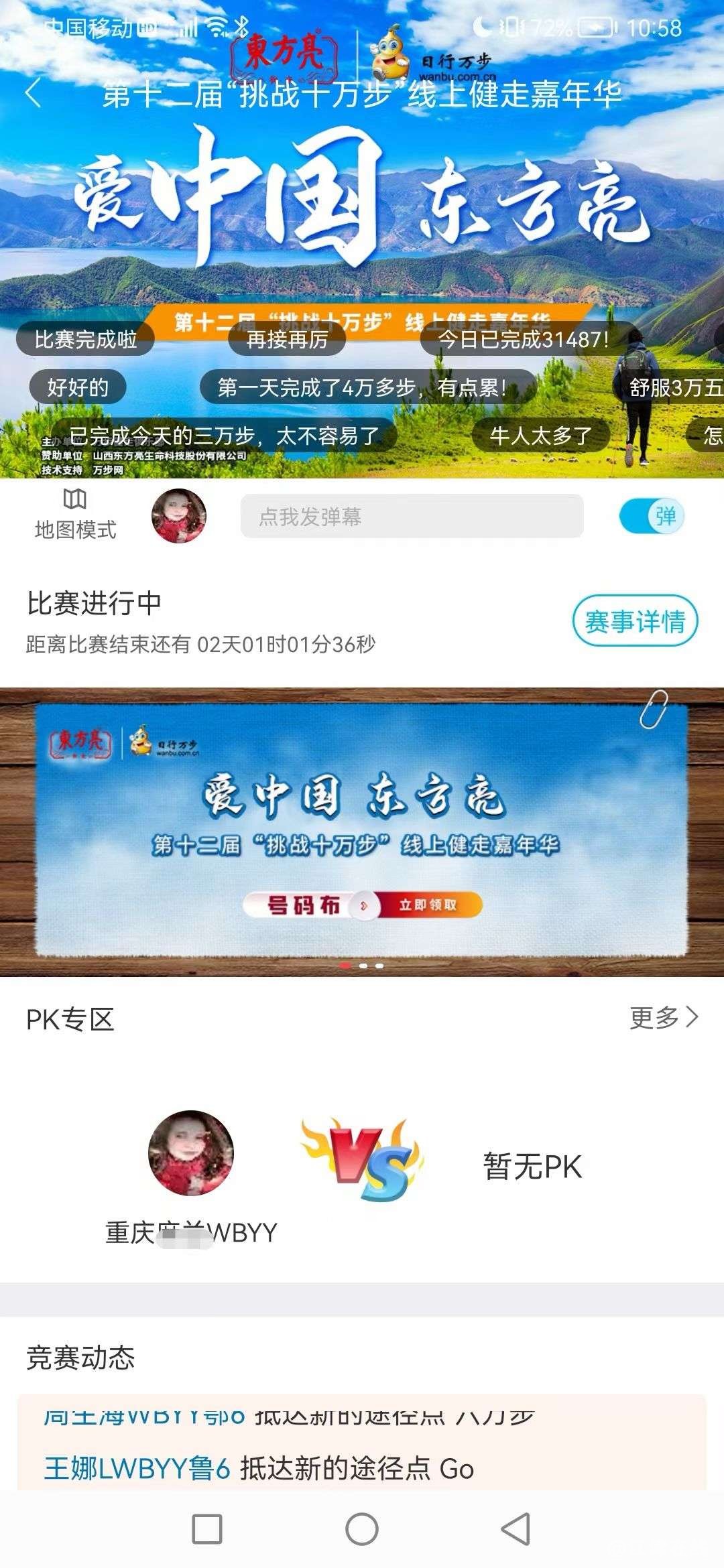Switch to 地图模式 map view

coord(75,515)
